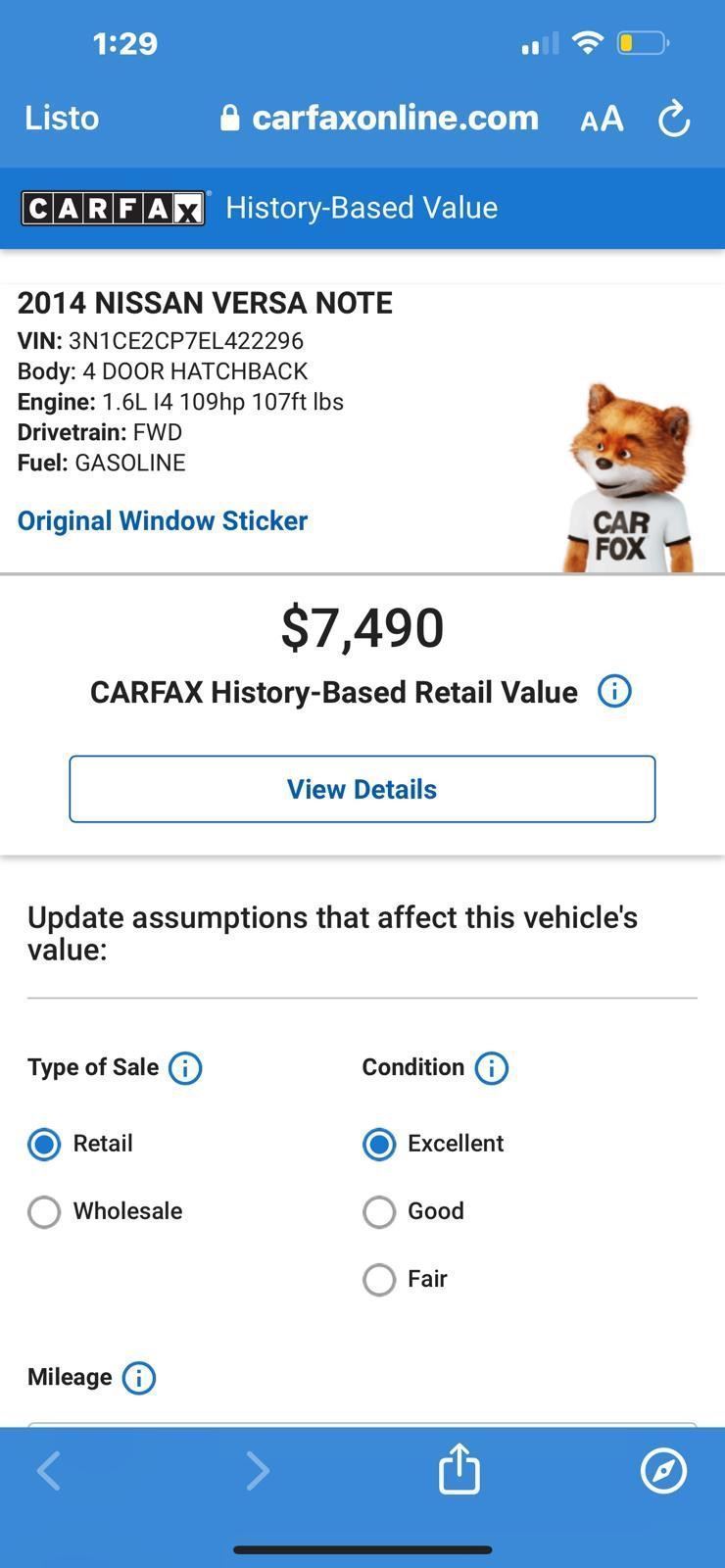The width and height of the screenshot is (725, 1568).
Task: Share this page with the share icon
Action: pos(459,1470)
